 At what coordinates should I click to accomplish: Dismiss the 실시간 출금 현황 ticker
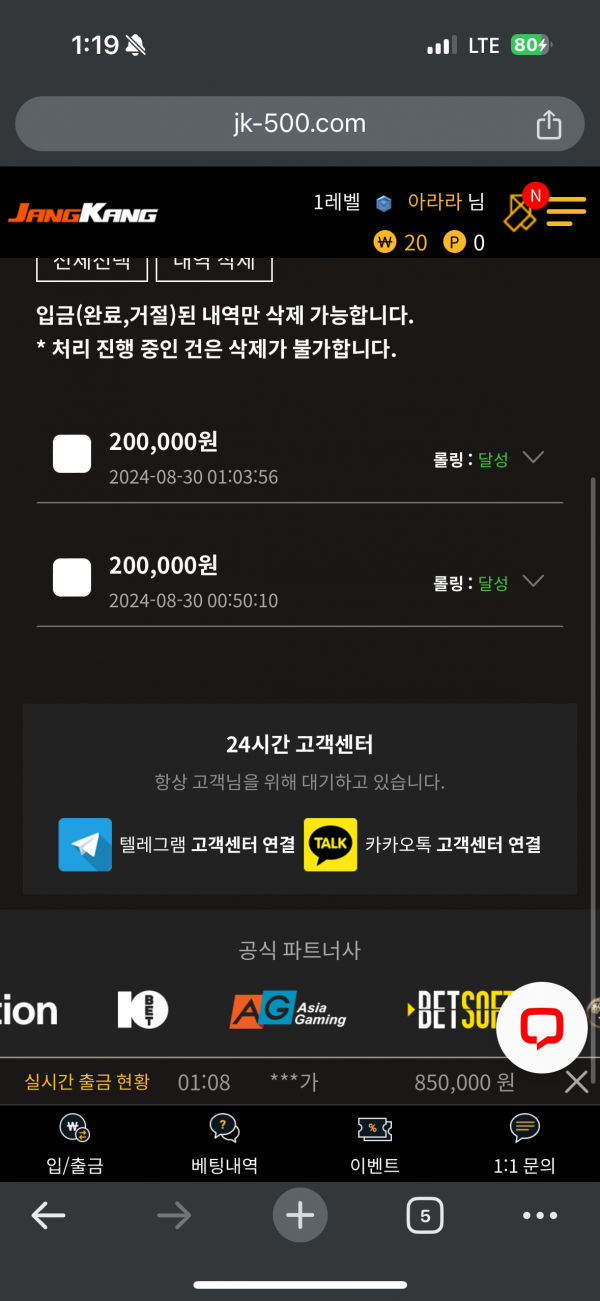[577, 1081]
